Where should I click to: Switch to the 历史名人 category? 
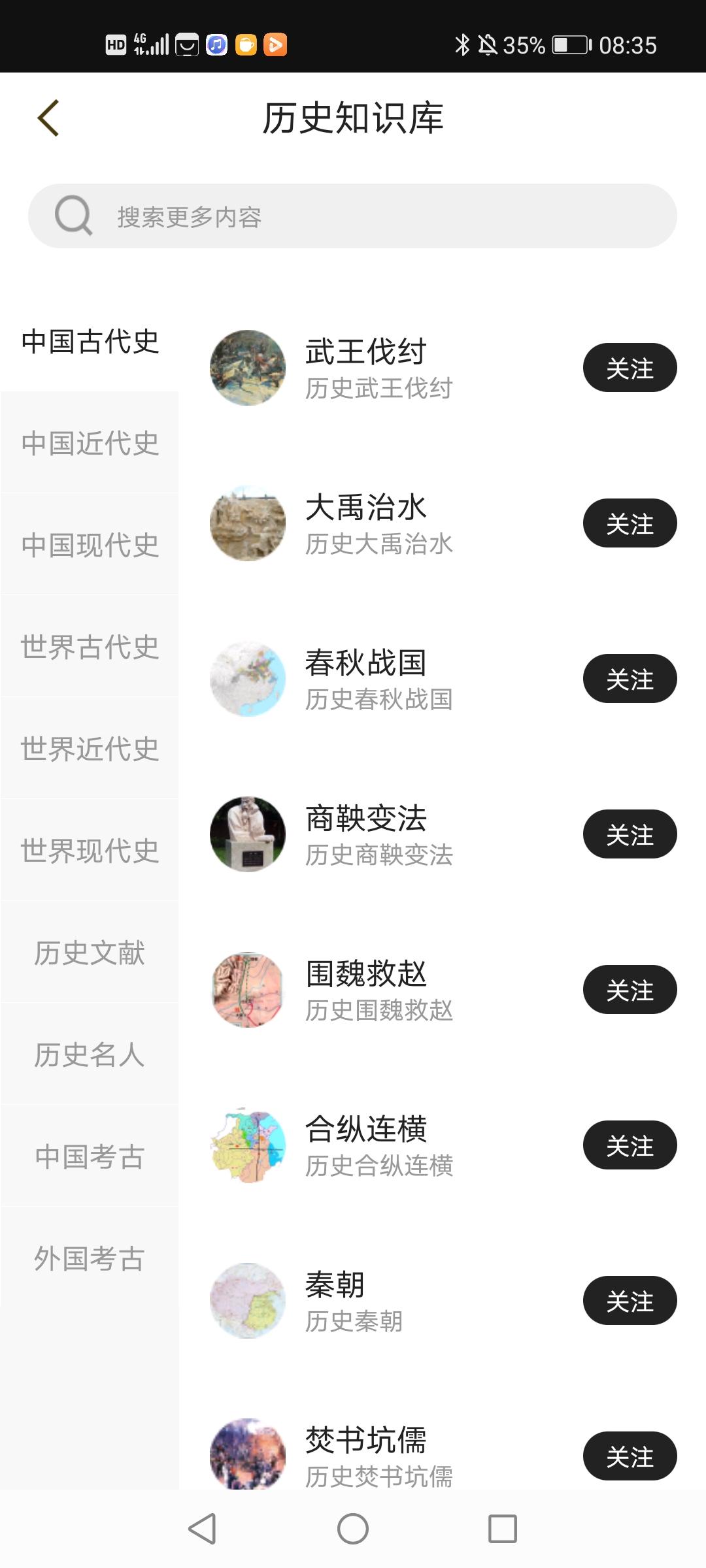90,1054
